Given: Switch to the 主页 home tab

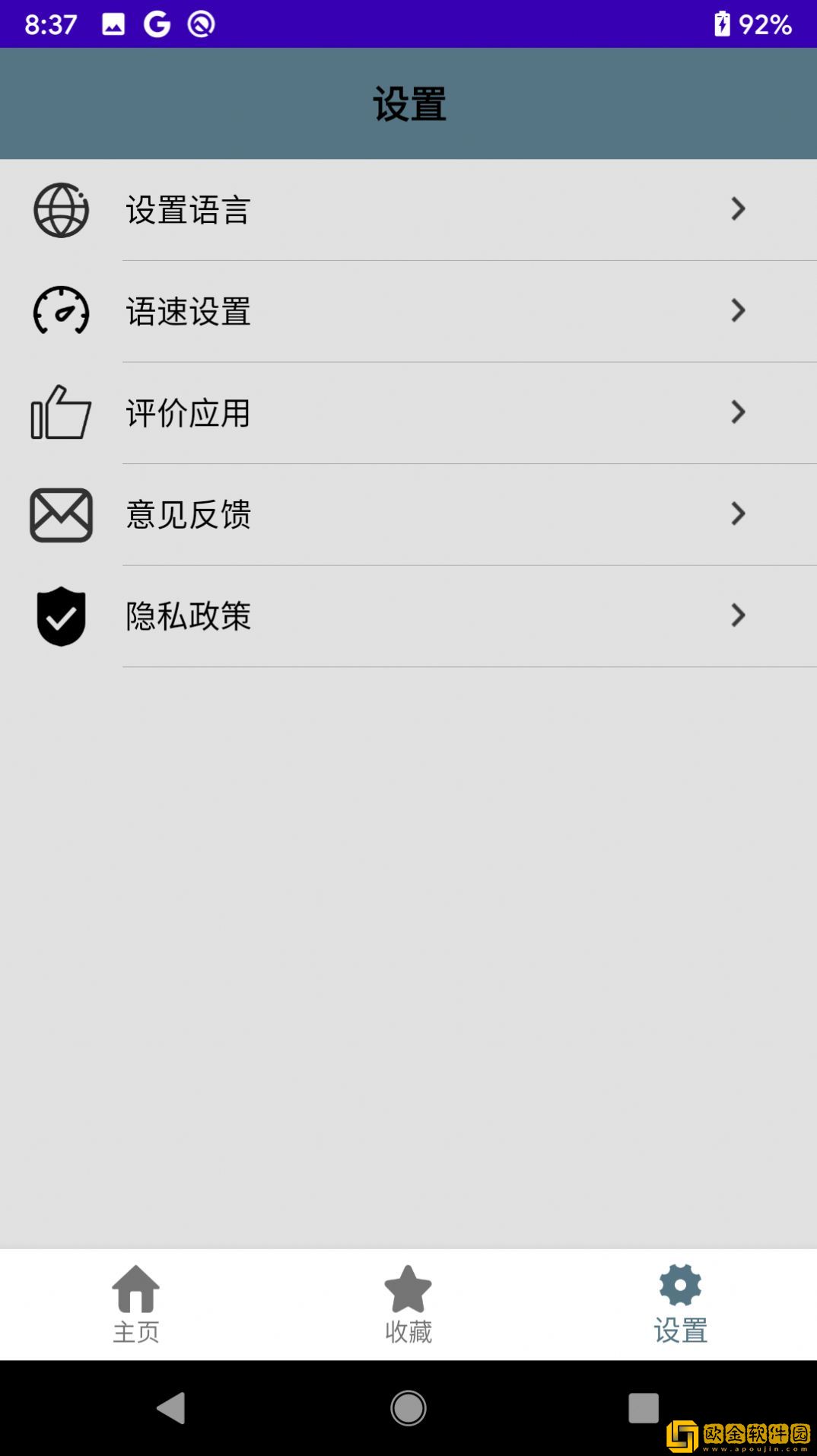Looking at the screenshot, I should [136, 1304].
